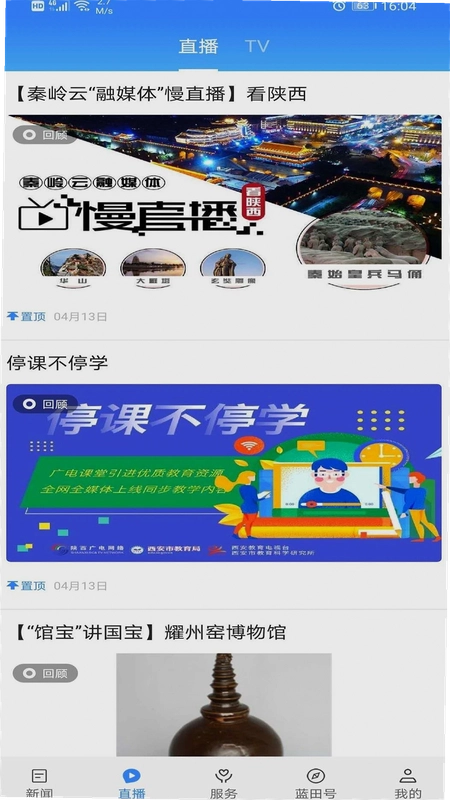
Task: Switch to the 蓝田号 tab
Action: click(315, 783)
